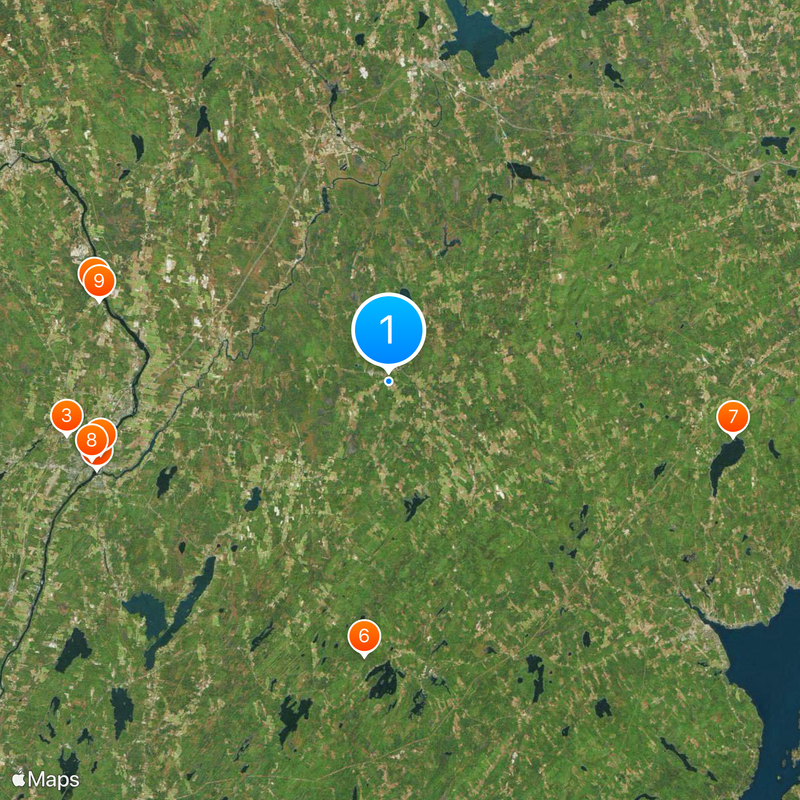
Task: Open the orange pin numbered 9
Action: coord(99,281)
